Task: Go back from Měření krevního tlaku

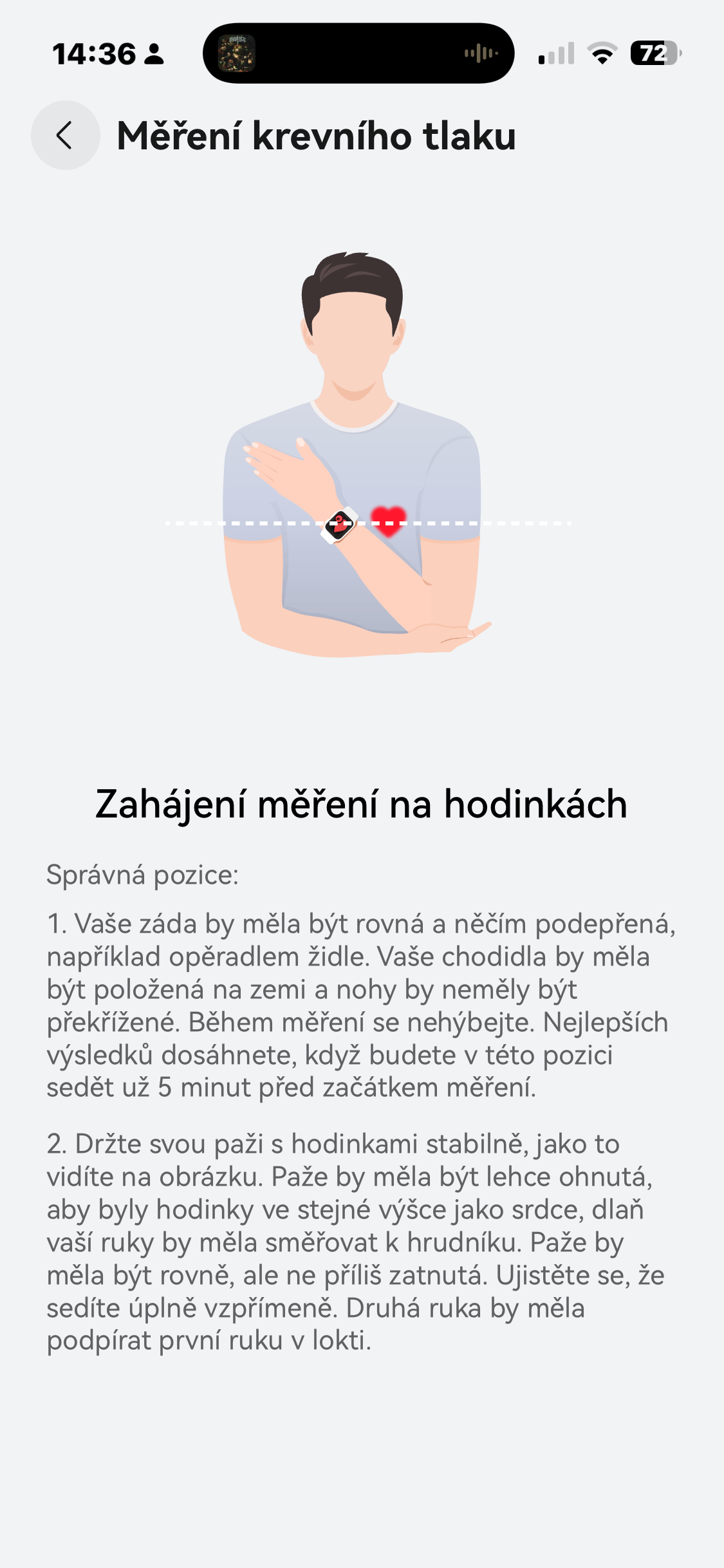Action: point(65,135)
